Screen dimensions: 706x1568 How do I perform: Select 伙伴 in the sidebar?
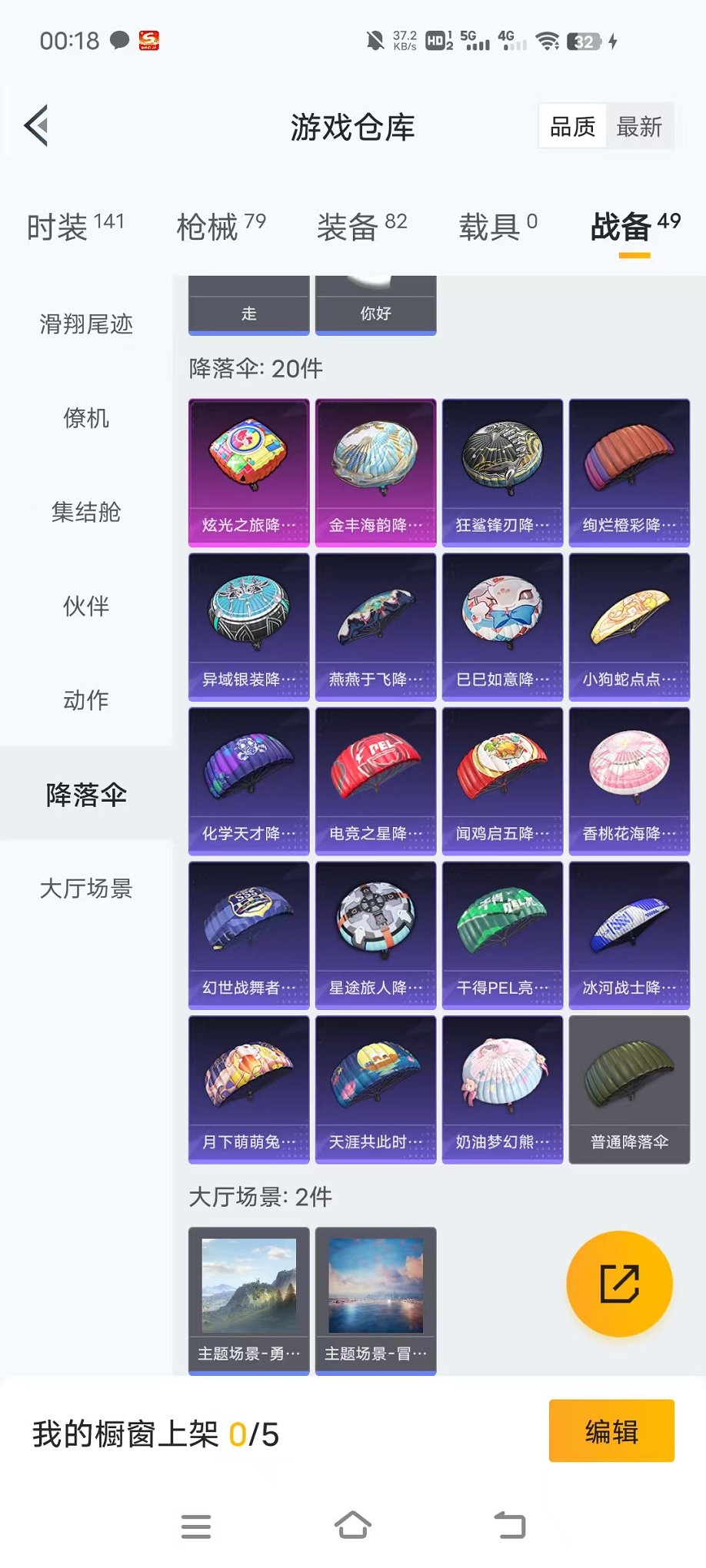point(86,607)
